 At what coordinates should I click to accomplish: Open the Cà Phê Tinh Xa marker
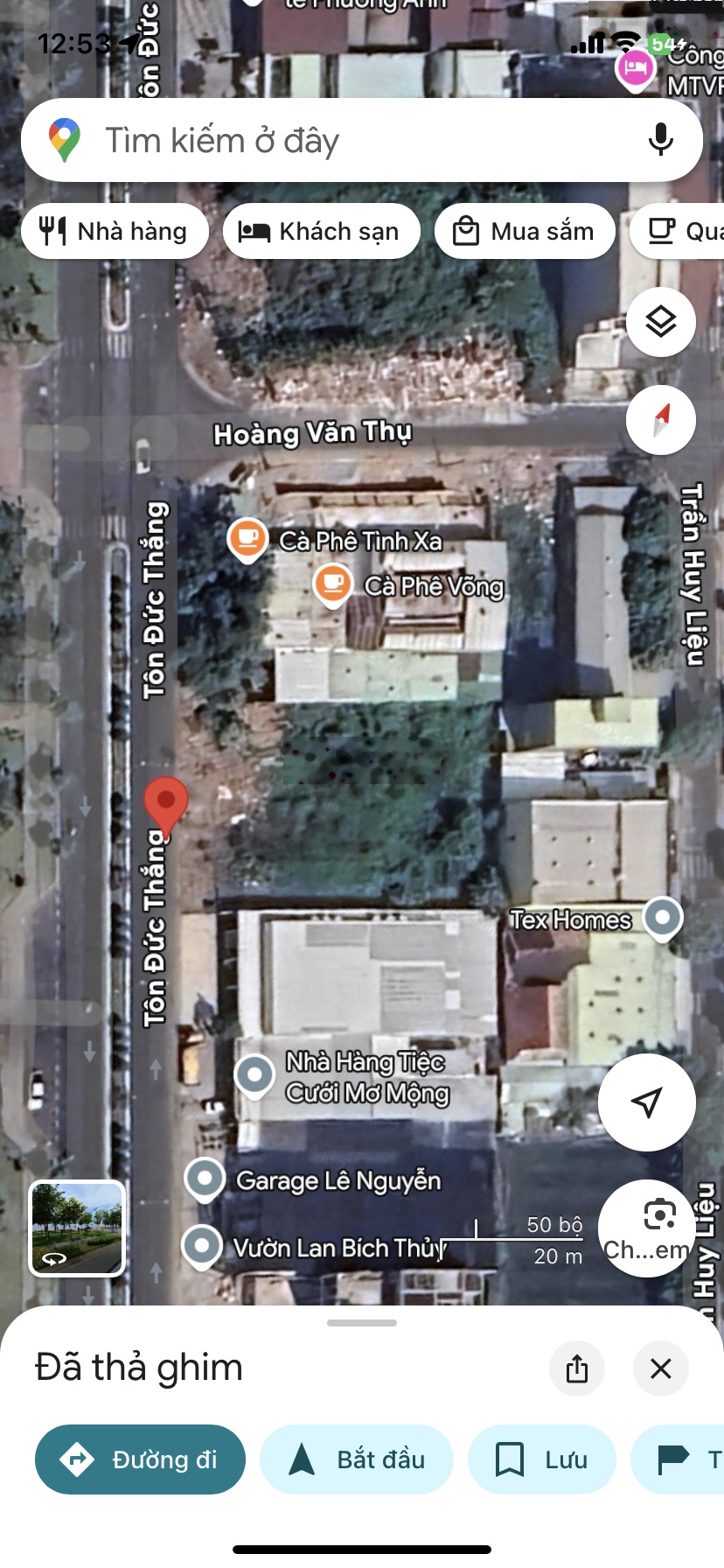[x=247, y=538]
